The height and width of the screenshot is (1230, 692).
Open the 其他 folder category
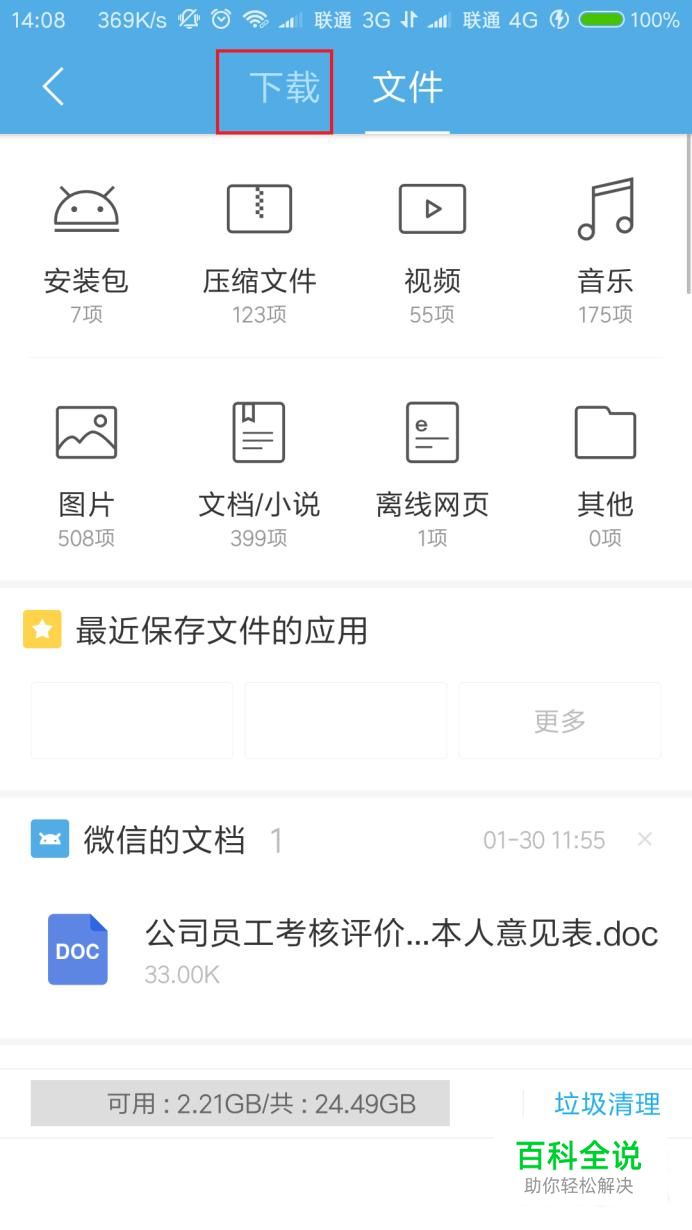pos(605,476)
